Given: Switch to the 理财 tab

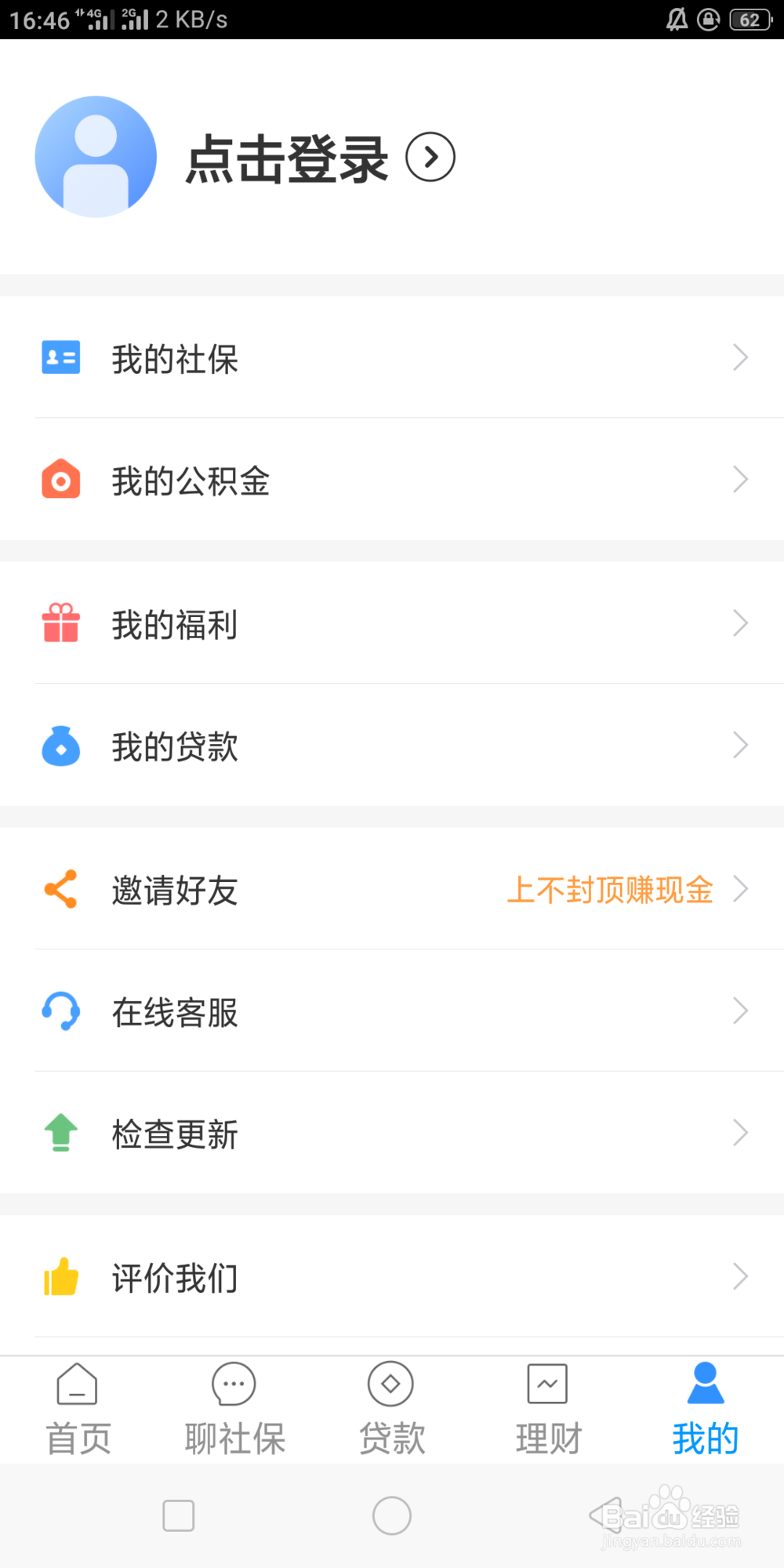Looking at the screenshot, I should 548,1410.
